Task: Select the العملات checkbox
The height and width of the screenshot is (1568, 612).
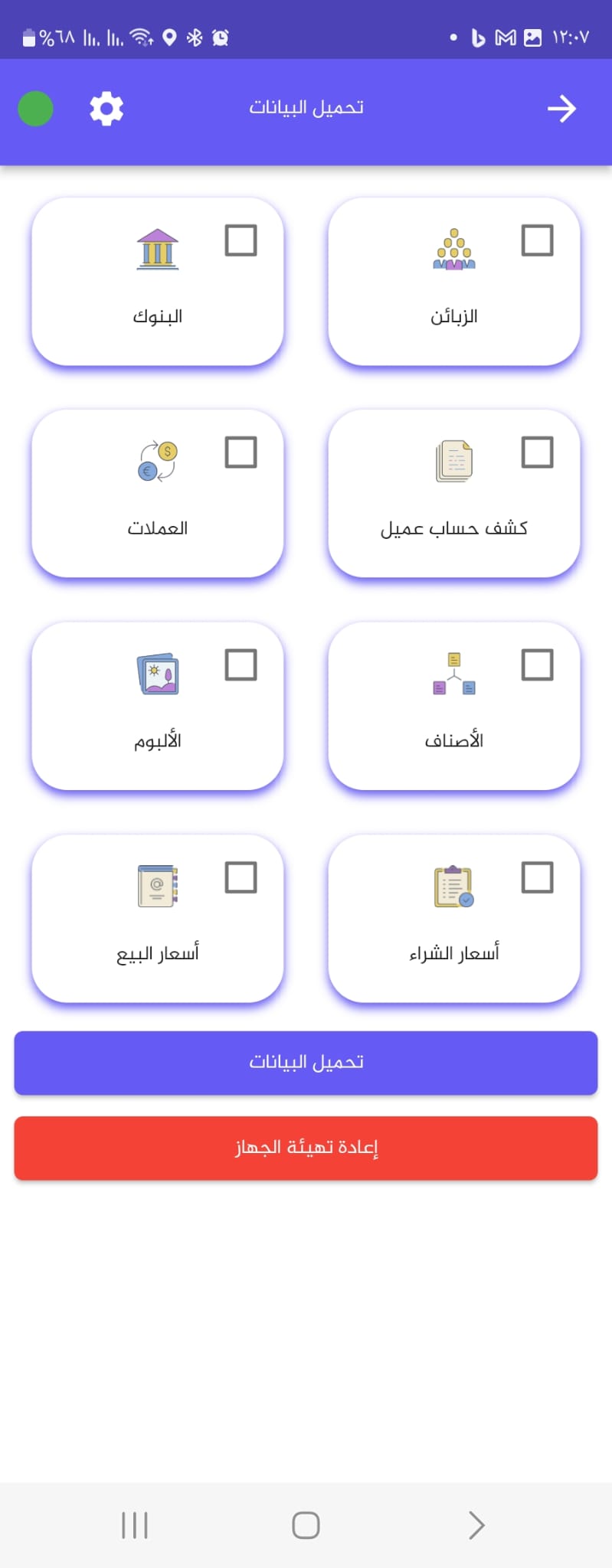Action: 241,452
